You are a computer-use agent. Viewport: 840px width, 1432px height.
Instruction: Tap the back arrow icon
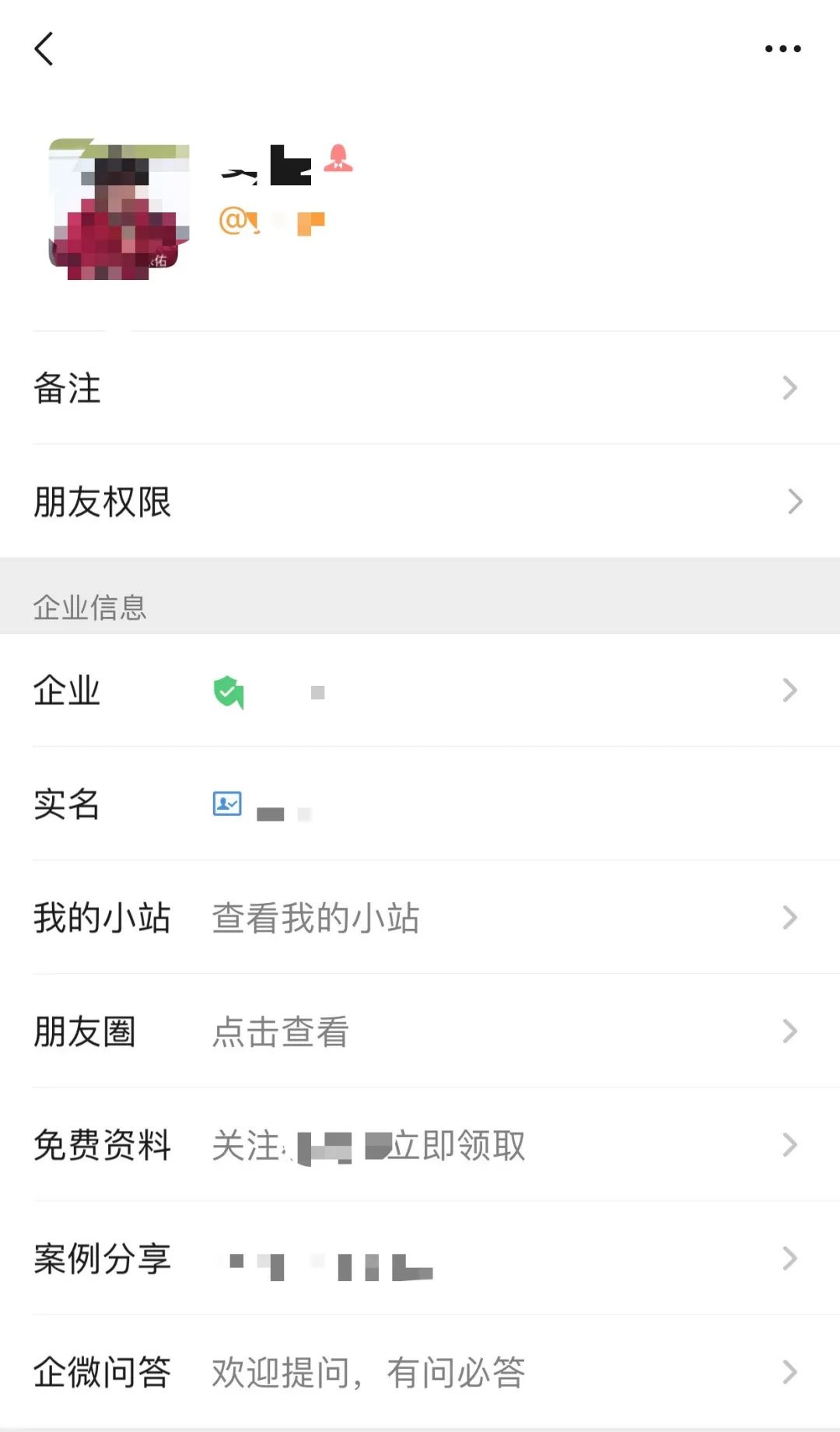44,49
